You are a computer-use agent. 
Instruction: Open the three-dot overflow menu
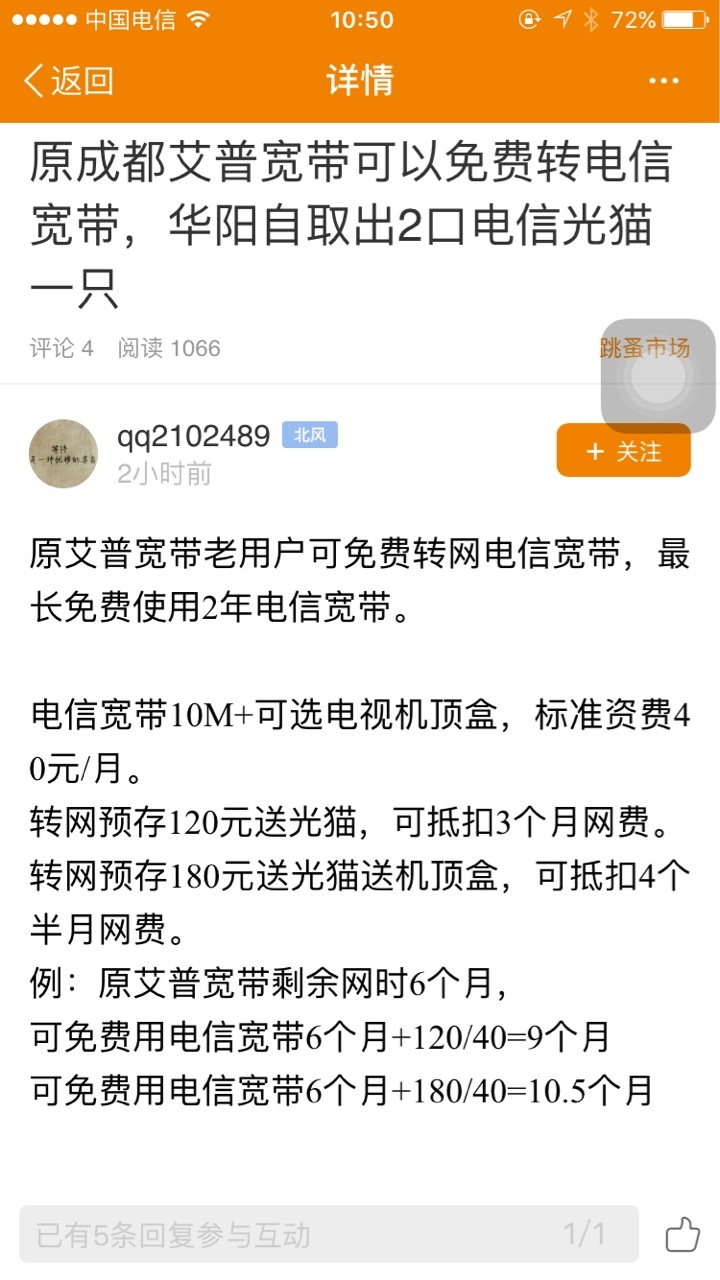click(x=664, y=81)
